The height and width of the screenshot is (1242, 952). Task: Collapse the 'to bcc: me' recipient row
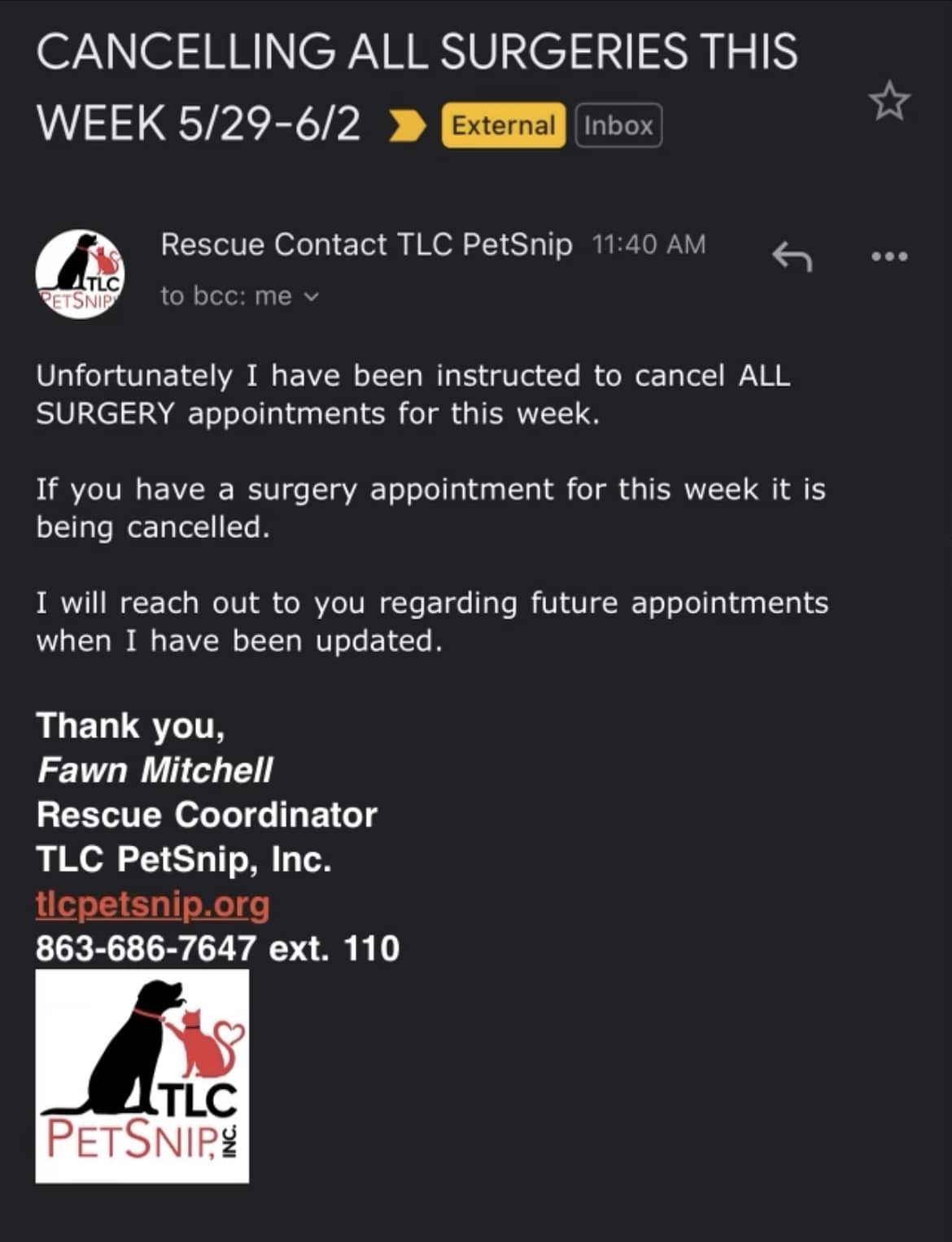(236, 296)
